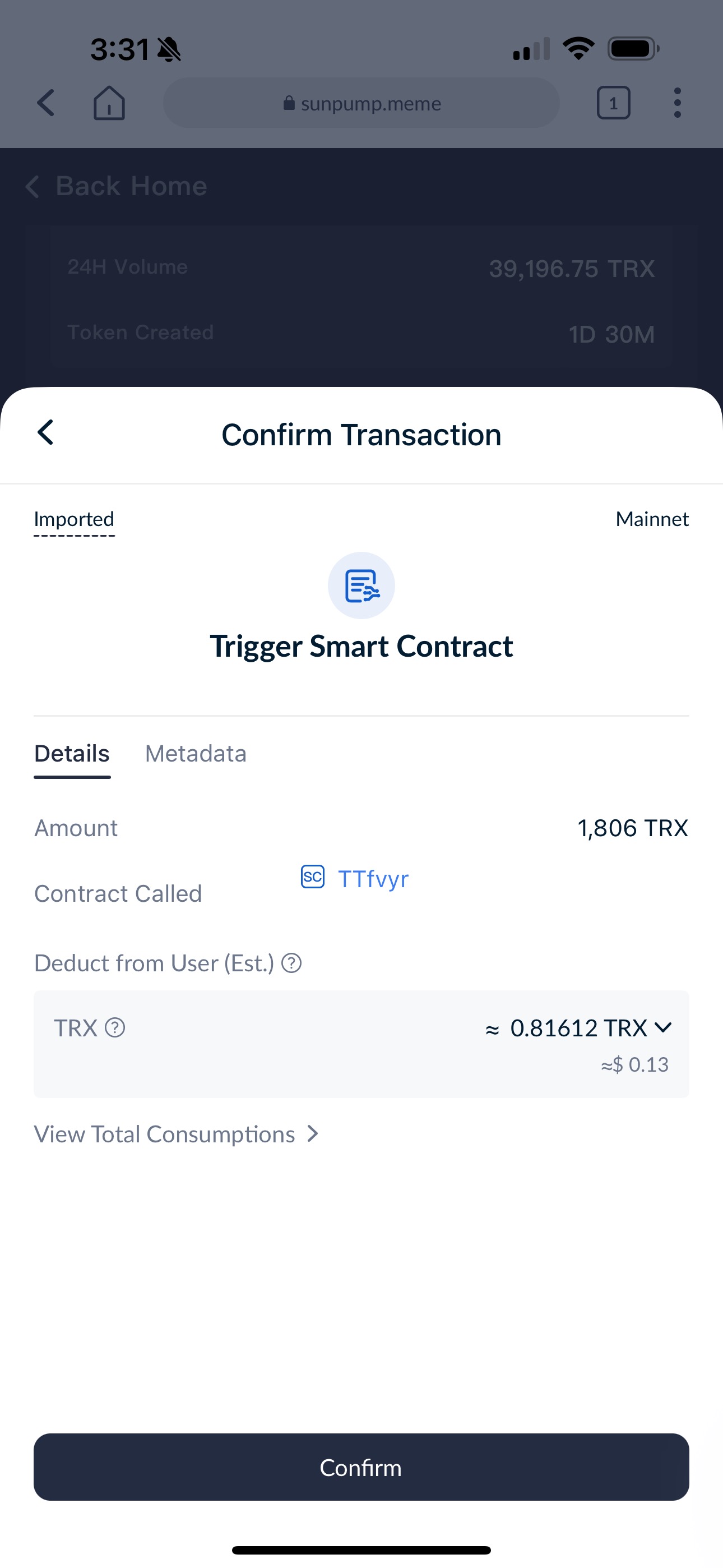Open the browser tabs switcher
Viewport: 723px width, 1568px height.
point(613,103)
